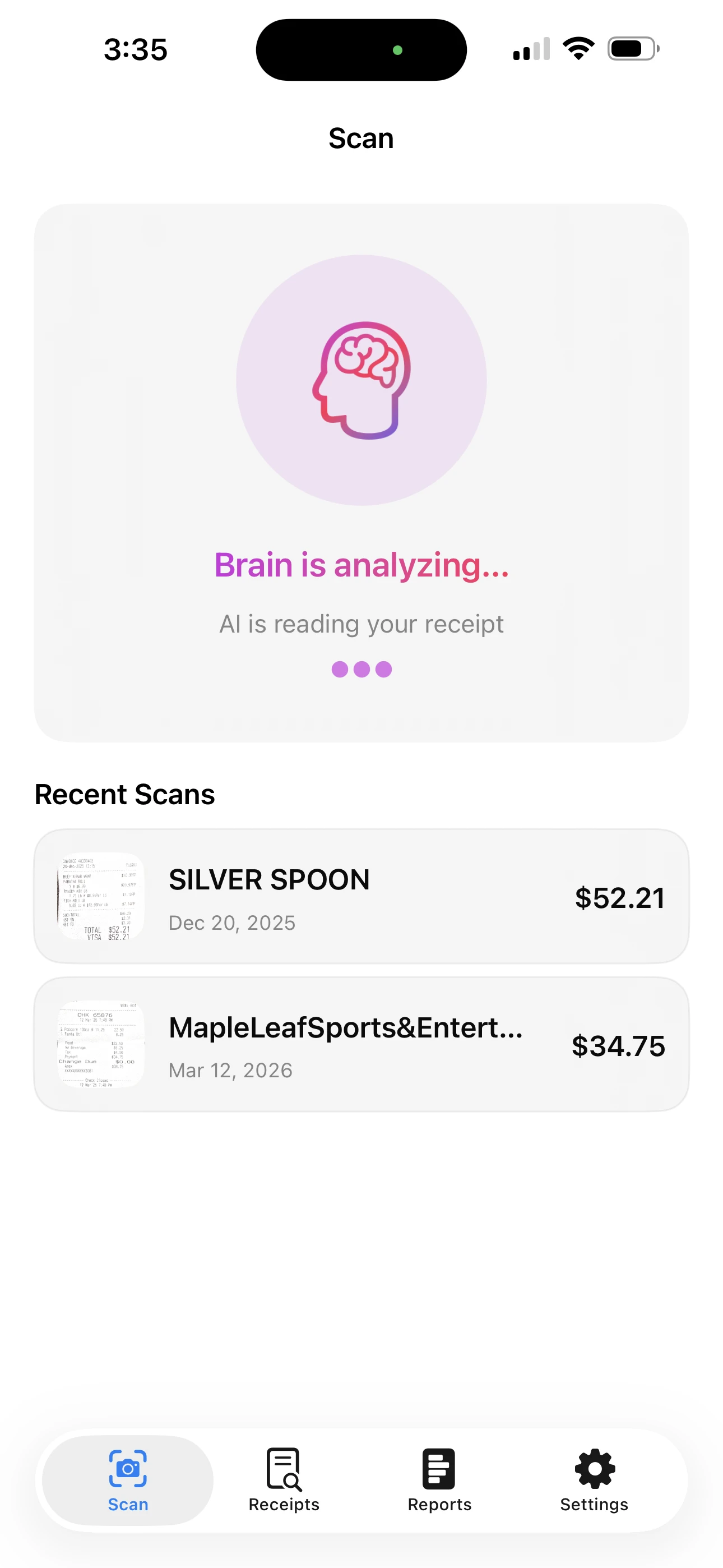The width and height of the screenshot is (723, 1568).
Task: Tap the Dynamic Island area
Action: (361, 49)
